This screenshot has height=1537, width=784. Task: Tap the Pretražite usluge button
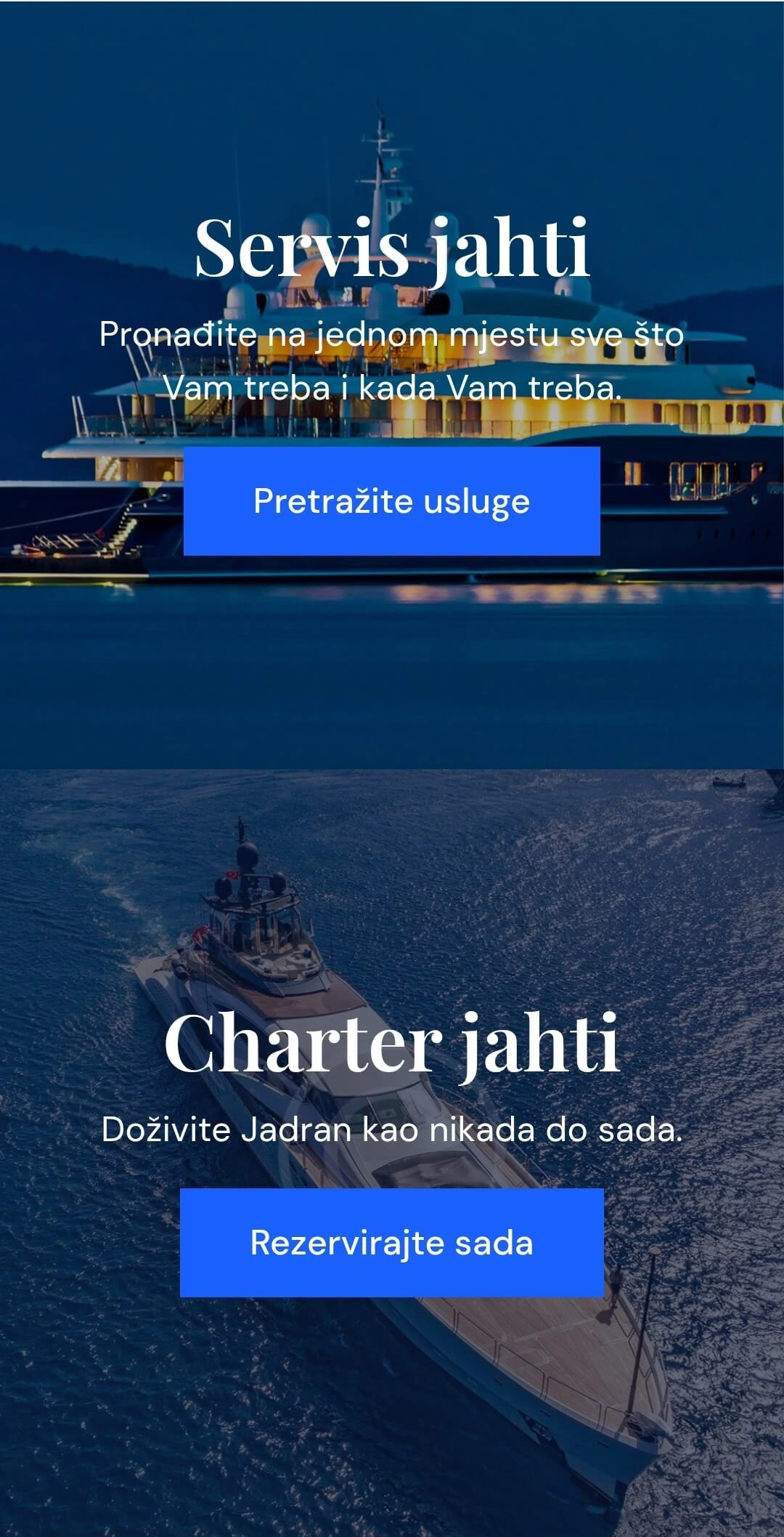[x=391, y=501]
